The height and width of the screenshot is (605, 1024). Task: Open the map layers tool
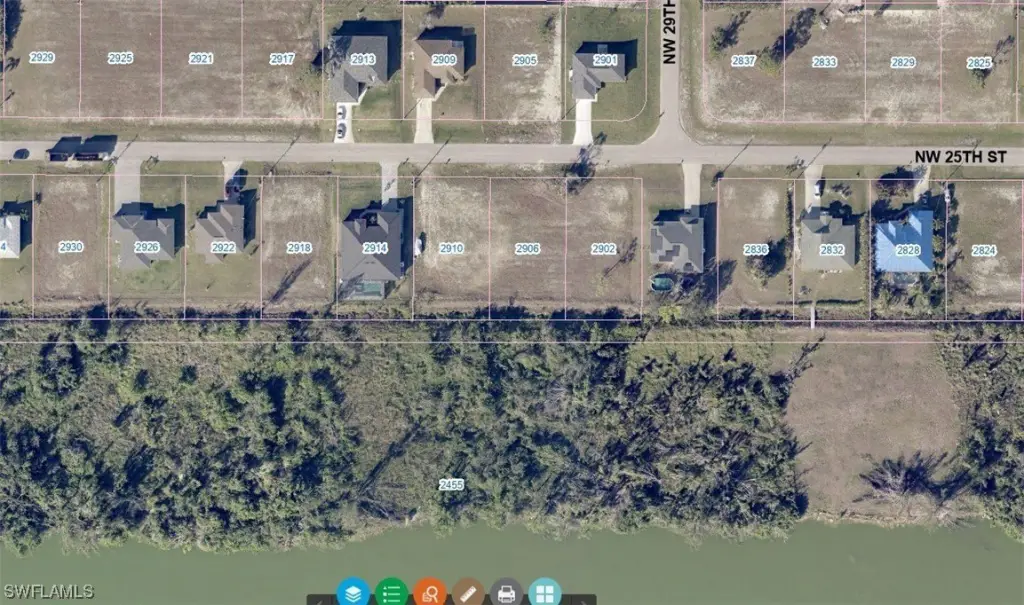(x=353, y=593)
